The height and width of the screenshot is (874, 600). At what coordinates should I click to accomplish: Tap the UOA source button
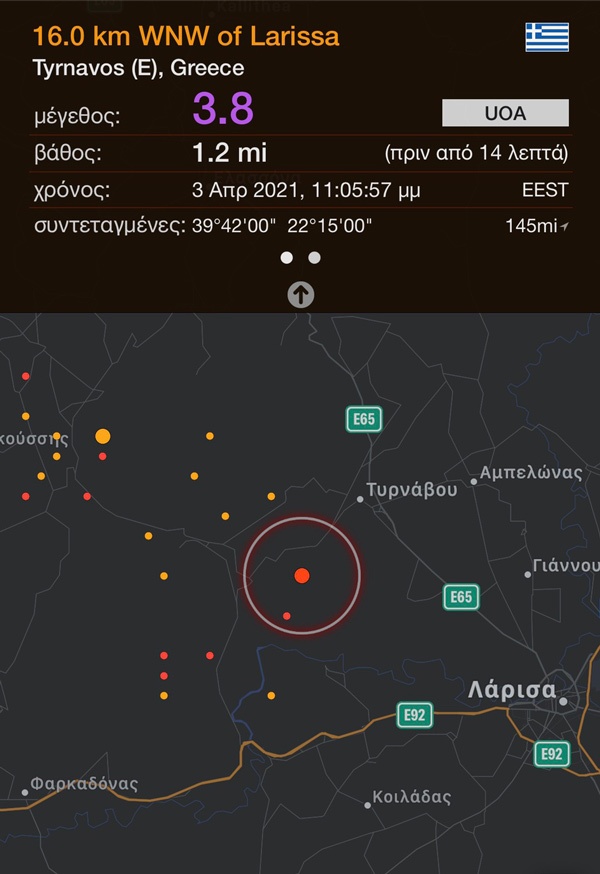pyautogui.click(x=505, y=114)
